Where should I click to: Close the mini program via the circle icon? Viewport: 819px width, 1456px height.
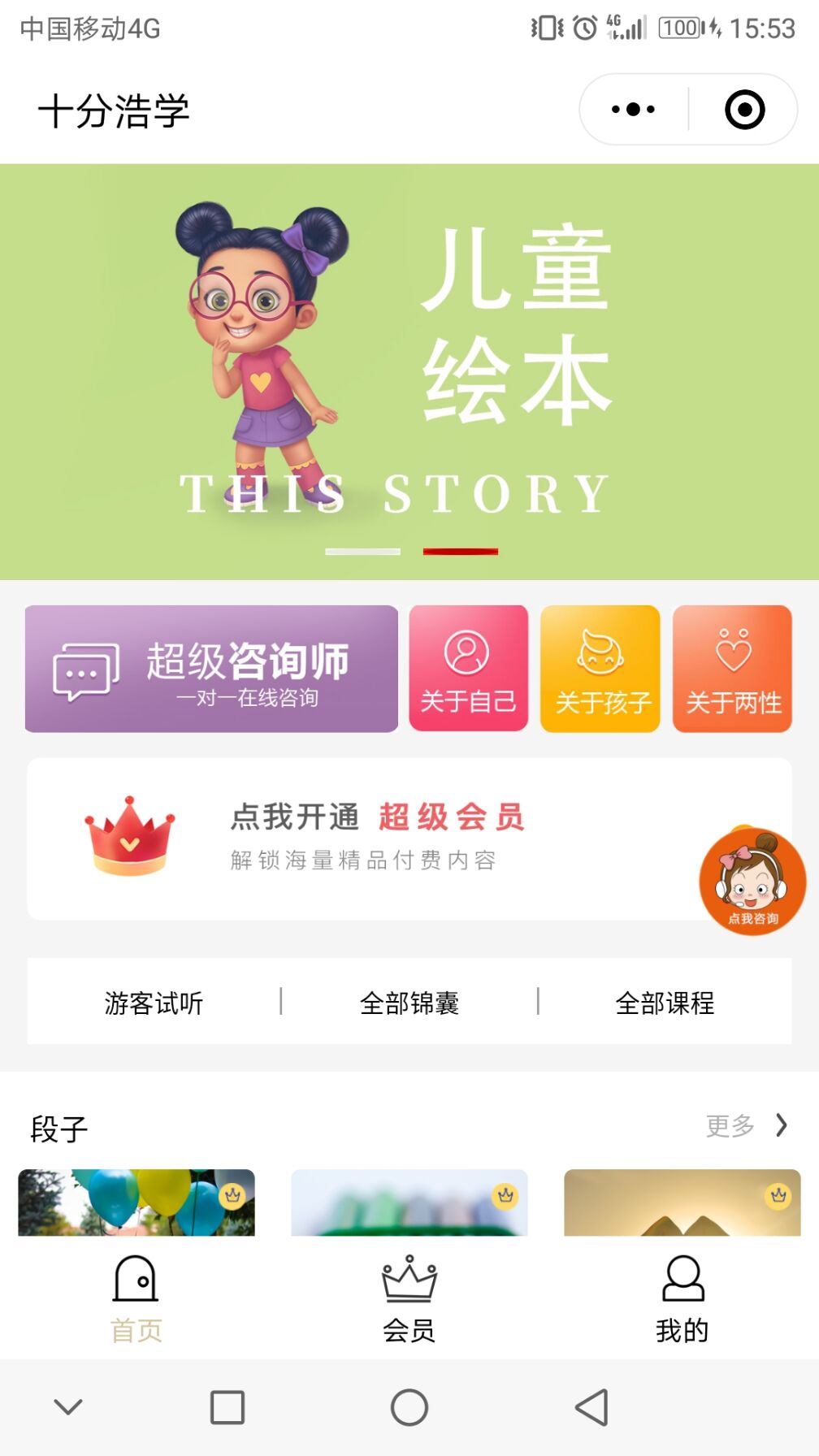tap(744, 110)
